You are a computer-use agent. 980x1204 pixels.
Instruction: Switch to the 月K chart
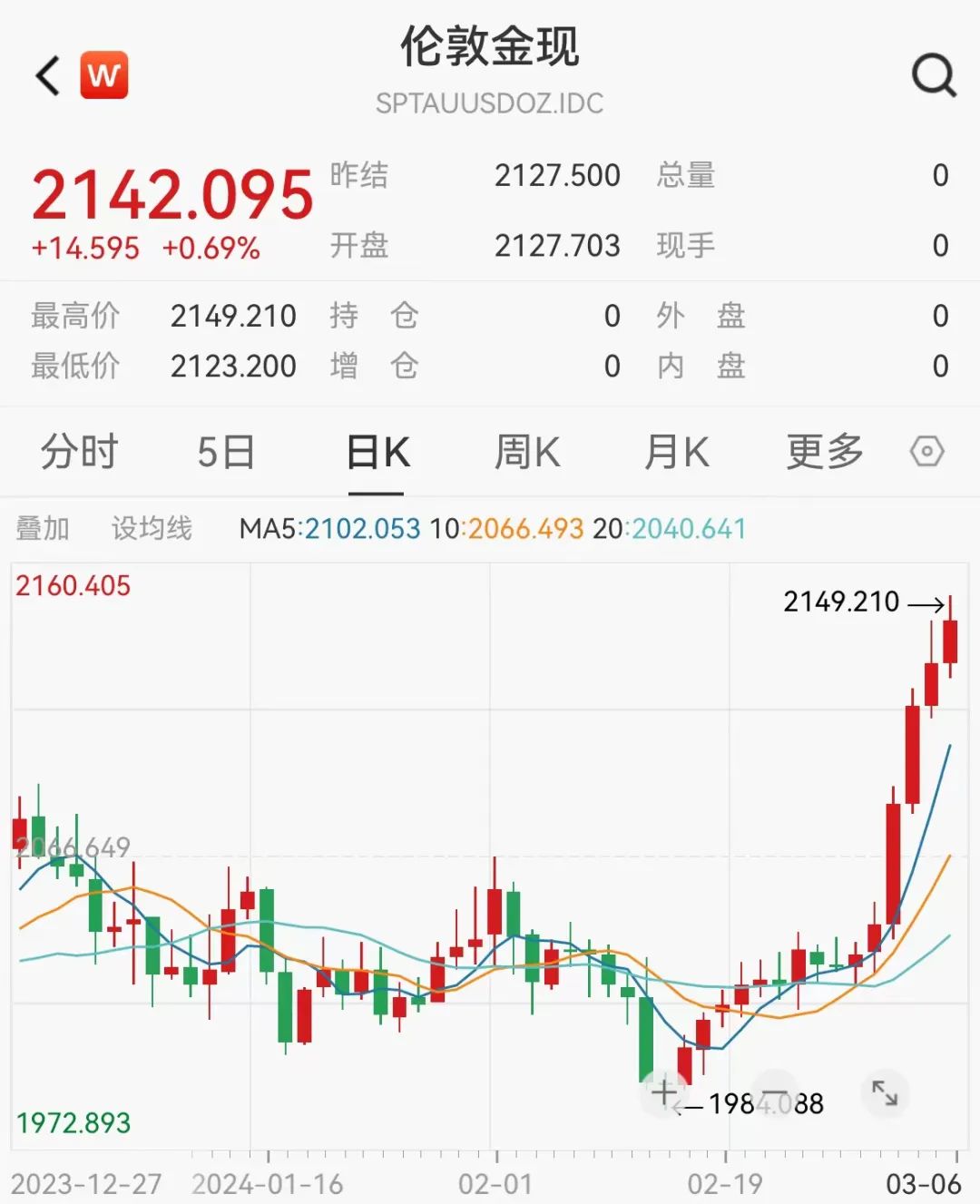(676, 452)
